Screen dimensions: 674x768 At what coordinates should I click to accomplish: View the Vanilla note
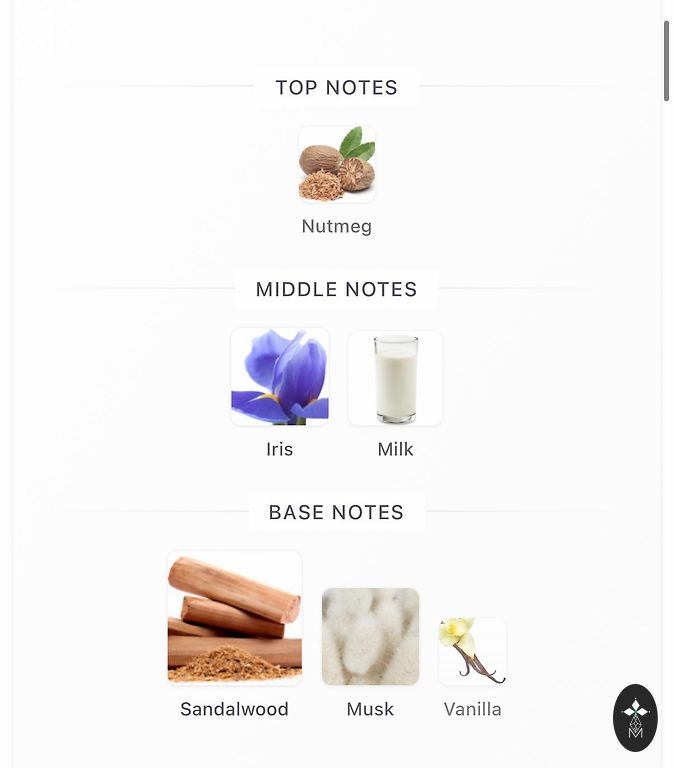[472, 652]
